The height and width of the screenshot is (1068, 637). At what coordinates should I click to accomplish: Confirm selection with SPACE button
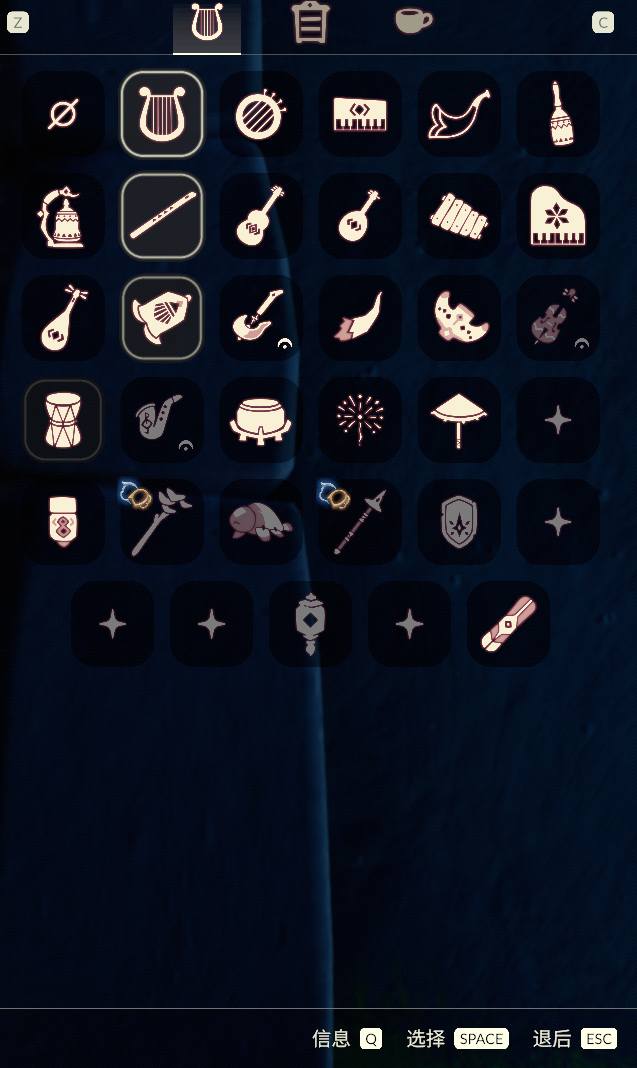tap(481, 1039)
